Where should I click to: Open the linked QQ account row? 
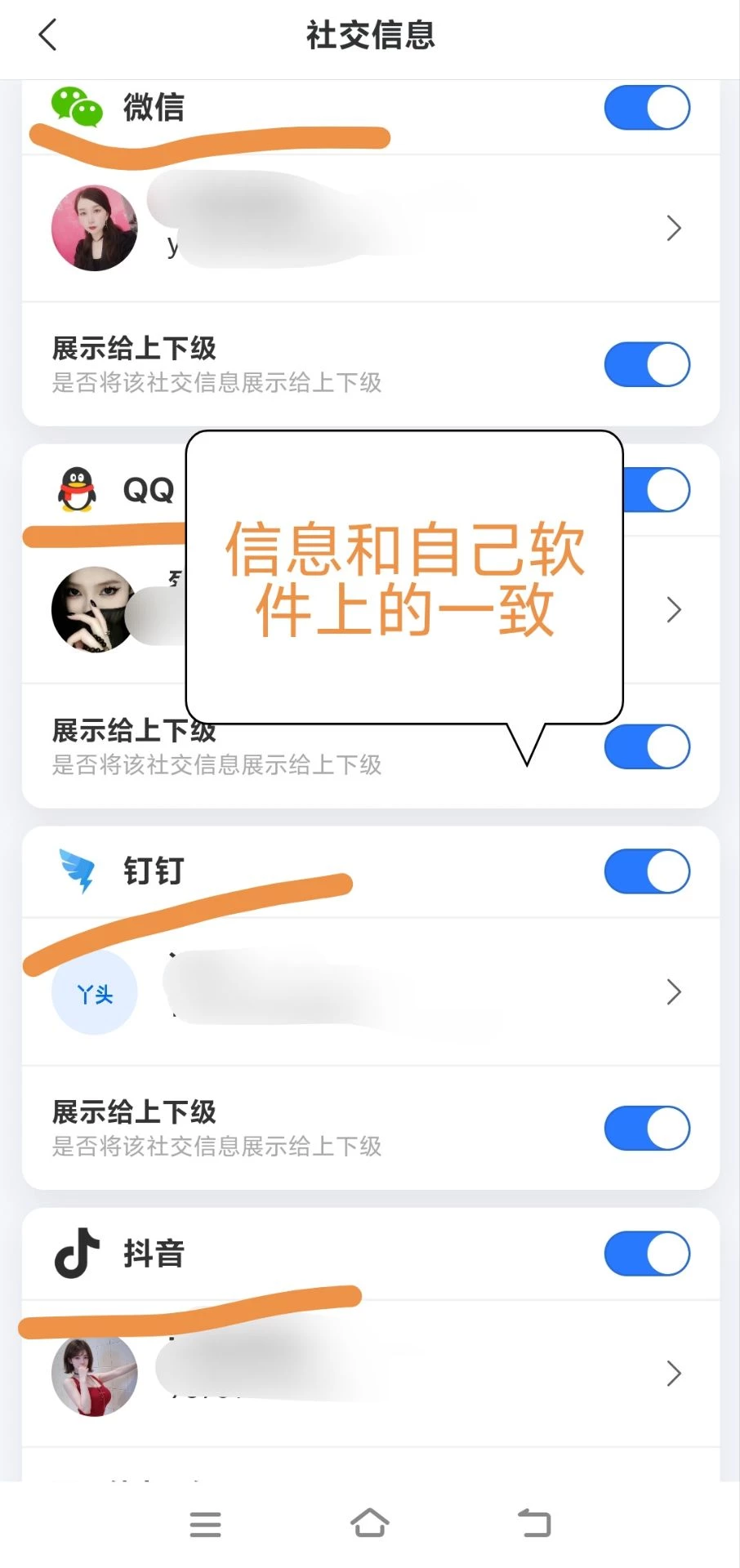click(x=671, y=610)
